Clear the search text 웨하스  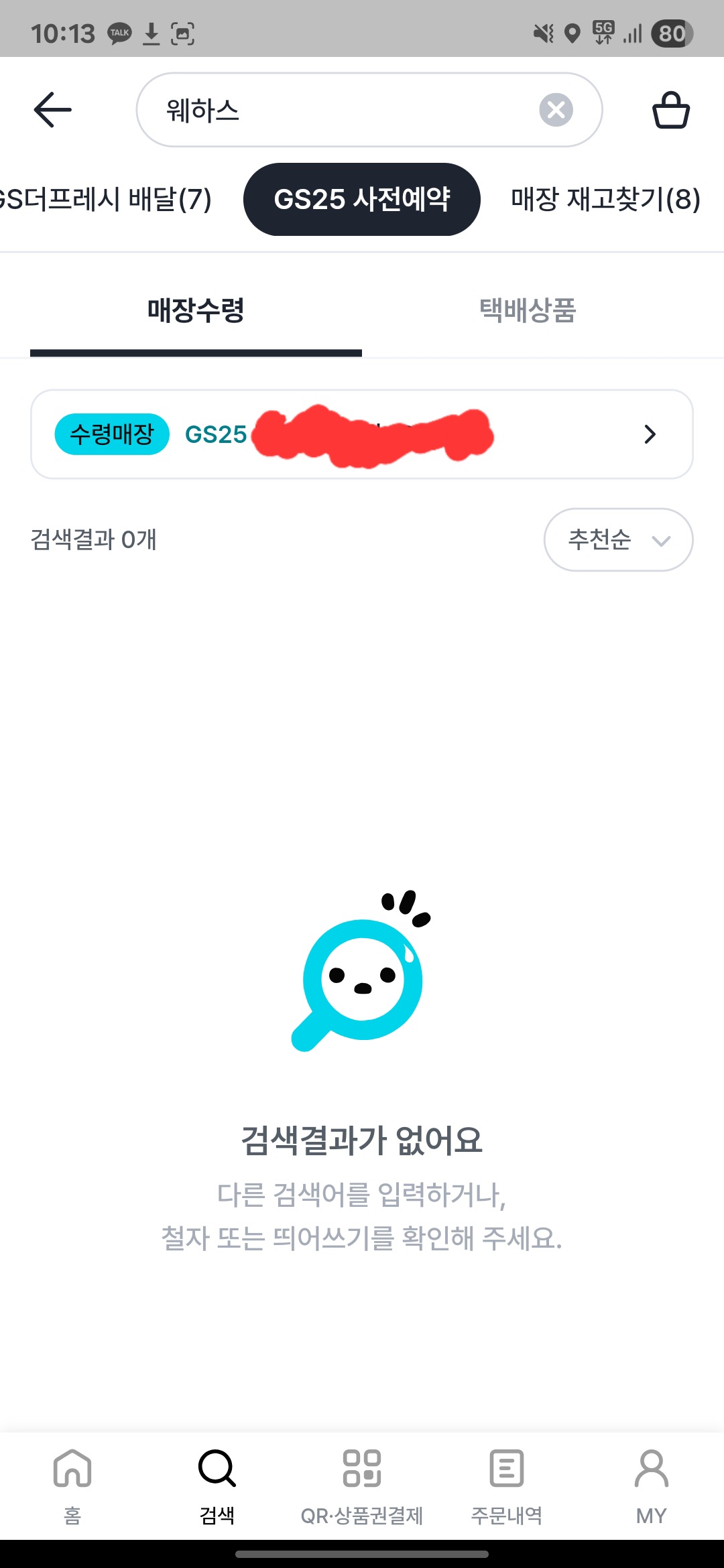point(556,110)
